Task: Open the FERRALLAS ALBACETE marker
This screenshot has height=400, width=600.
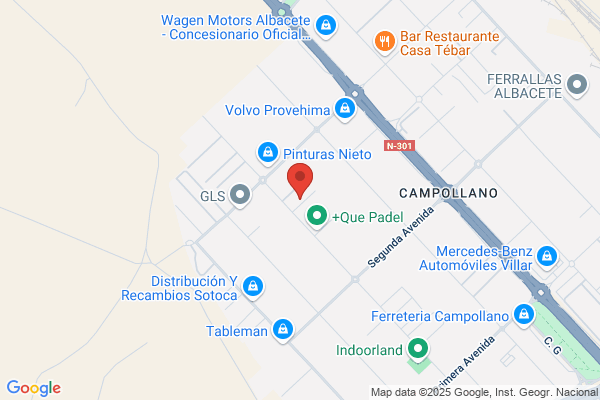Action: click(577, 85)
